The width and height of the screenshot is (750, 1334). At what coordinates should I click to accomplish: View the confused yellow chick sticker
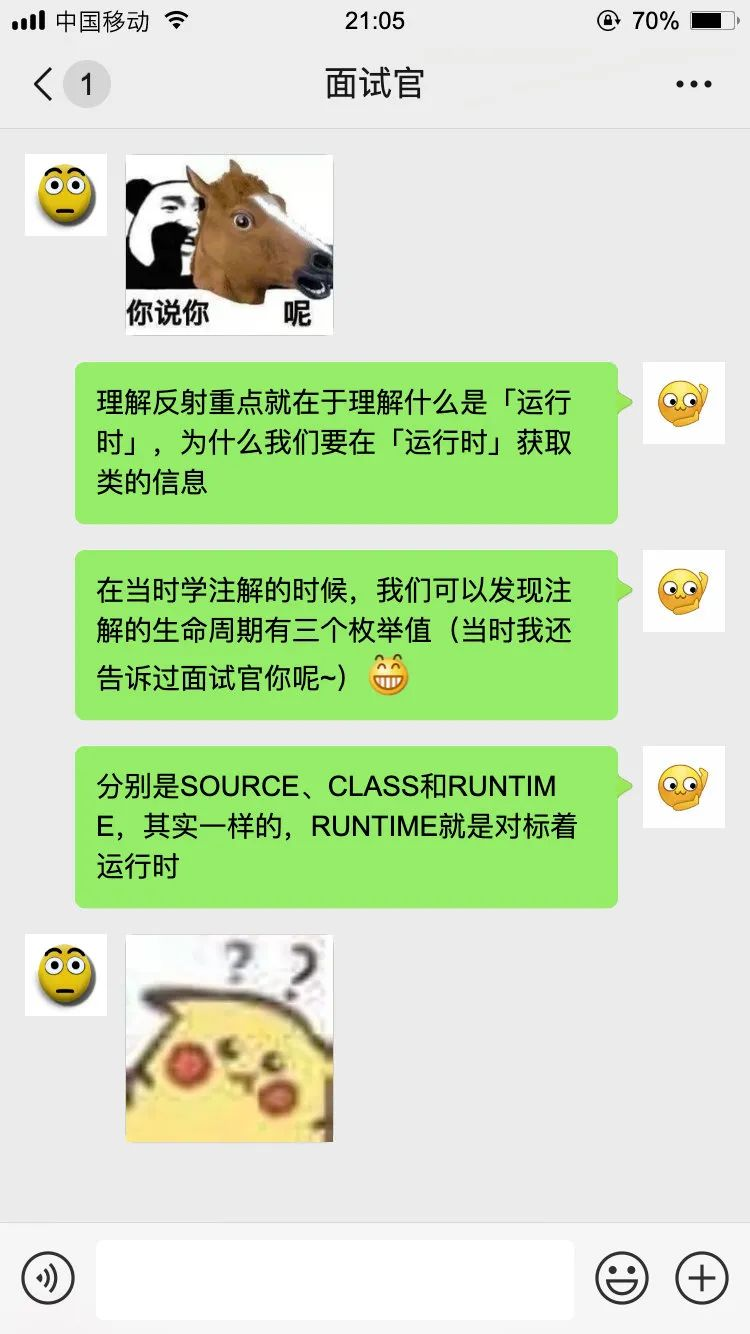(x=229, y=1038)
